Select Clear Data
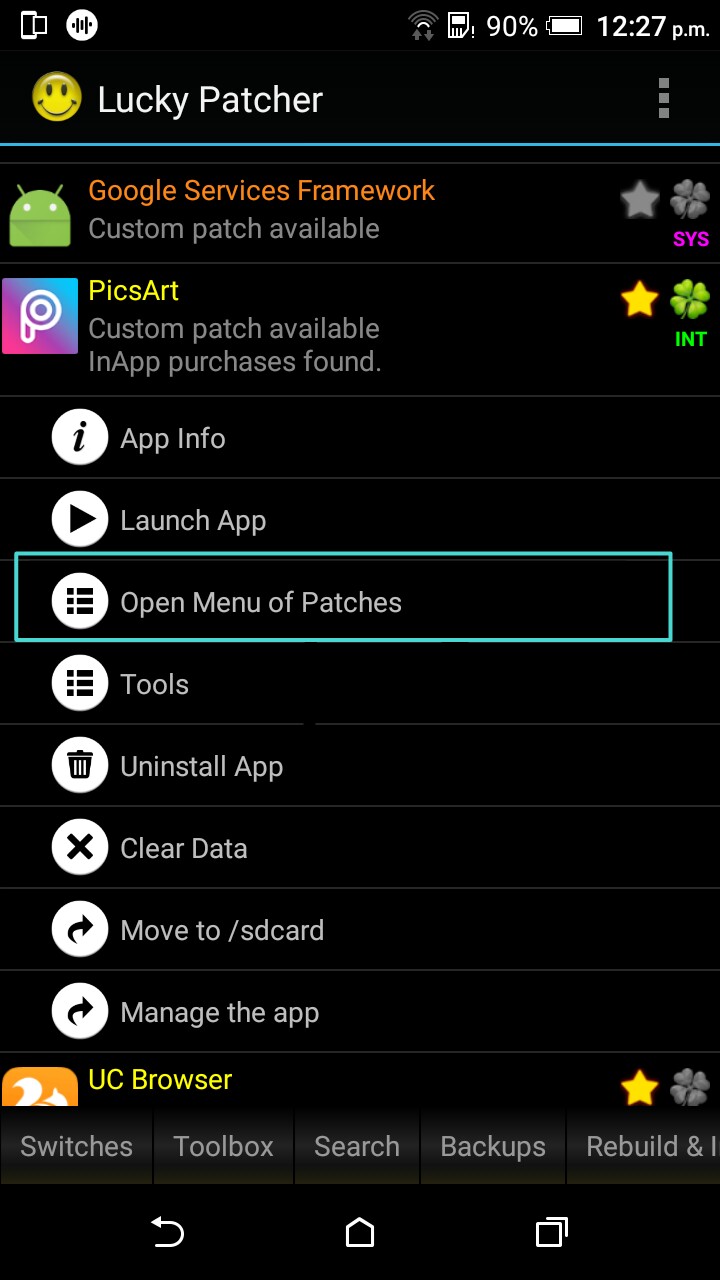This screenshot has height=1280, width=720. click(360, 848)
